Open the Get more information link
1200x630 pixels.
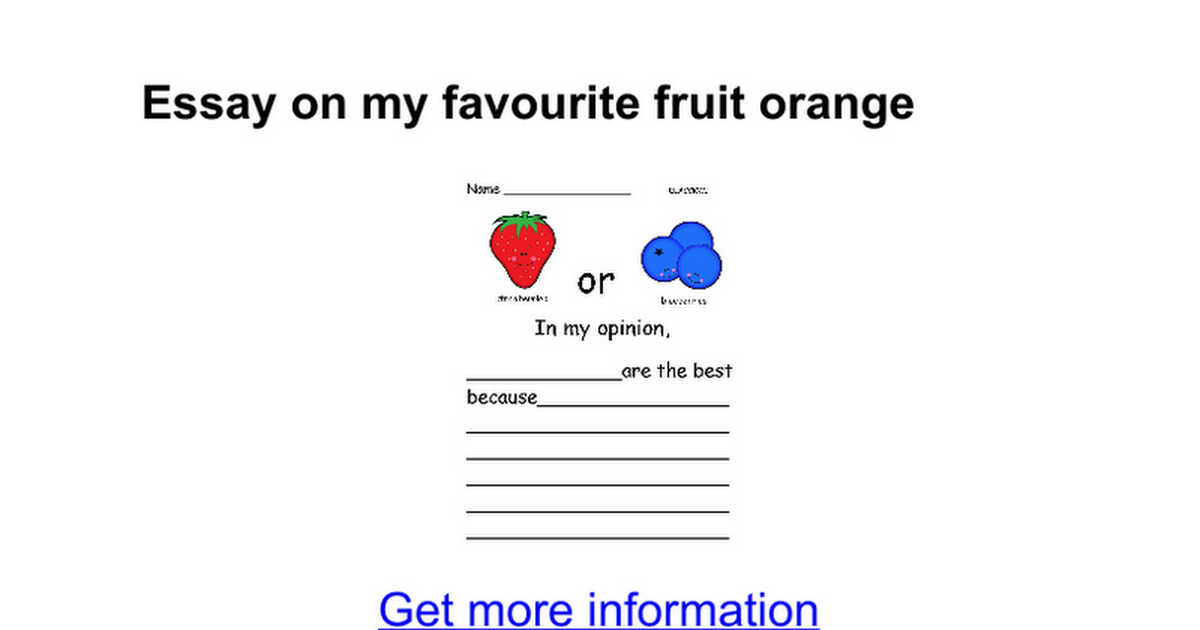point(598,609)
